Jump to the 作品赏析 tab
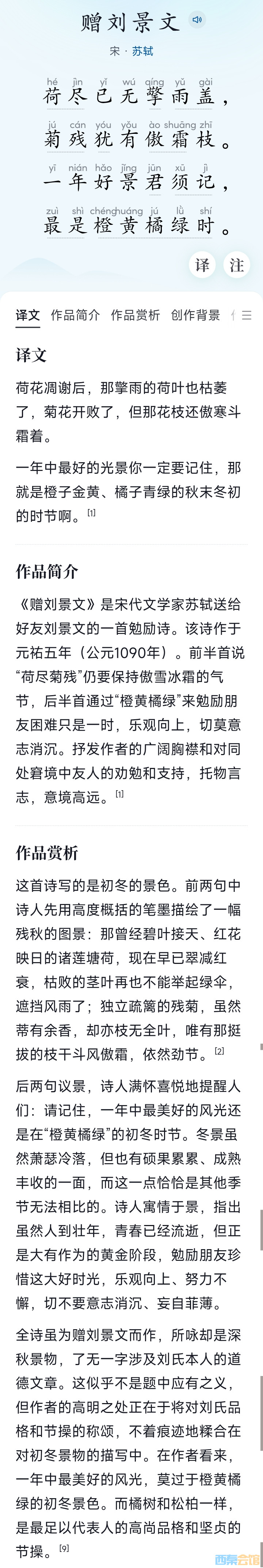This screenshot has width=263, height=1568. 135,315
